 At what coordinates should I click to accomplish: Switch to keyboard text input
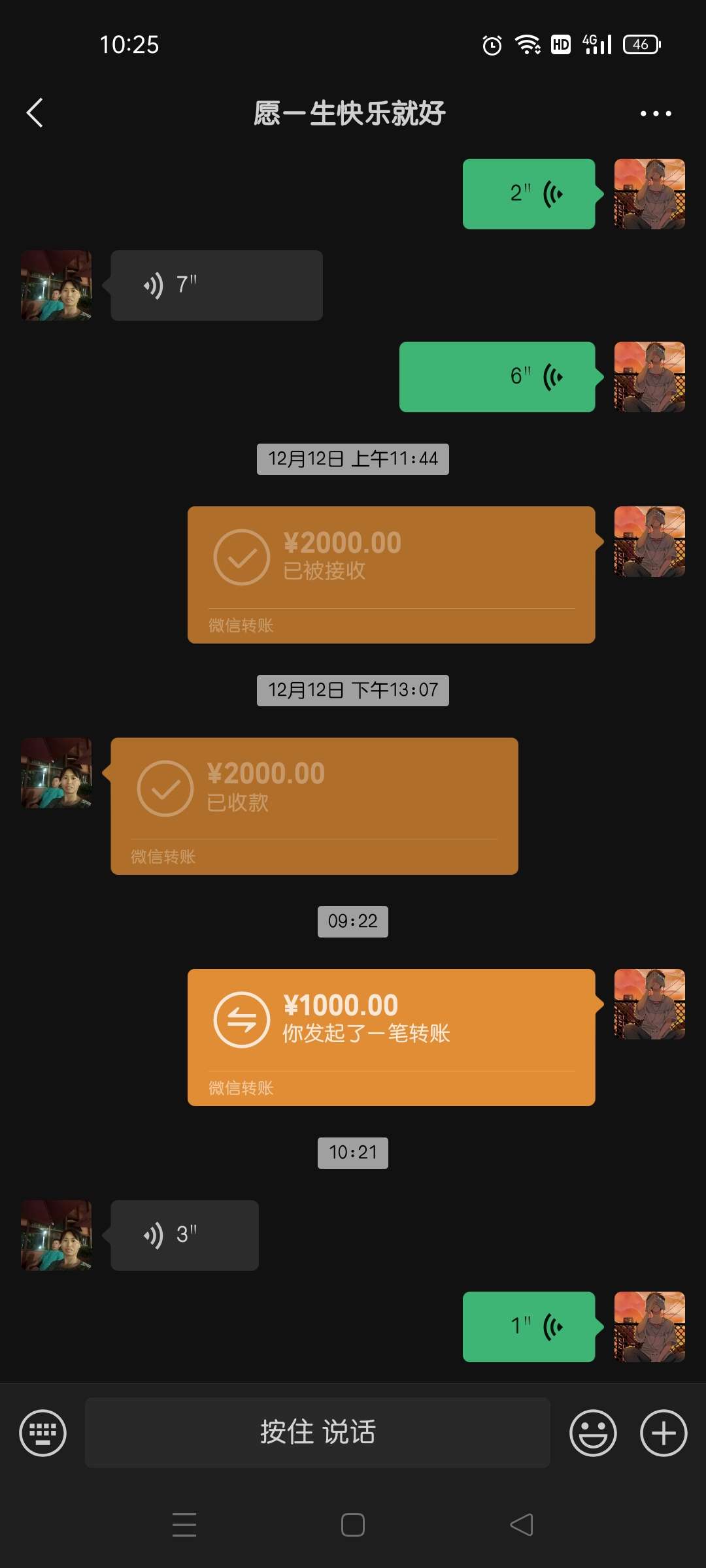43,1433
